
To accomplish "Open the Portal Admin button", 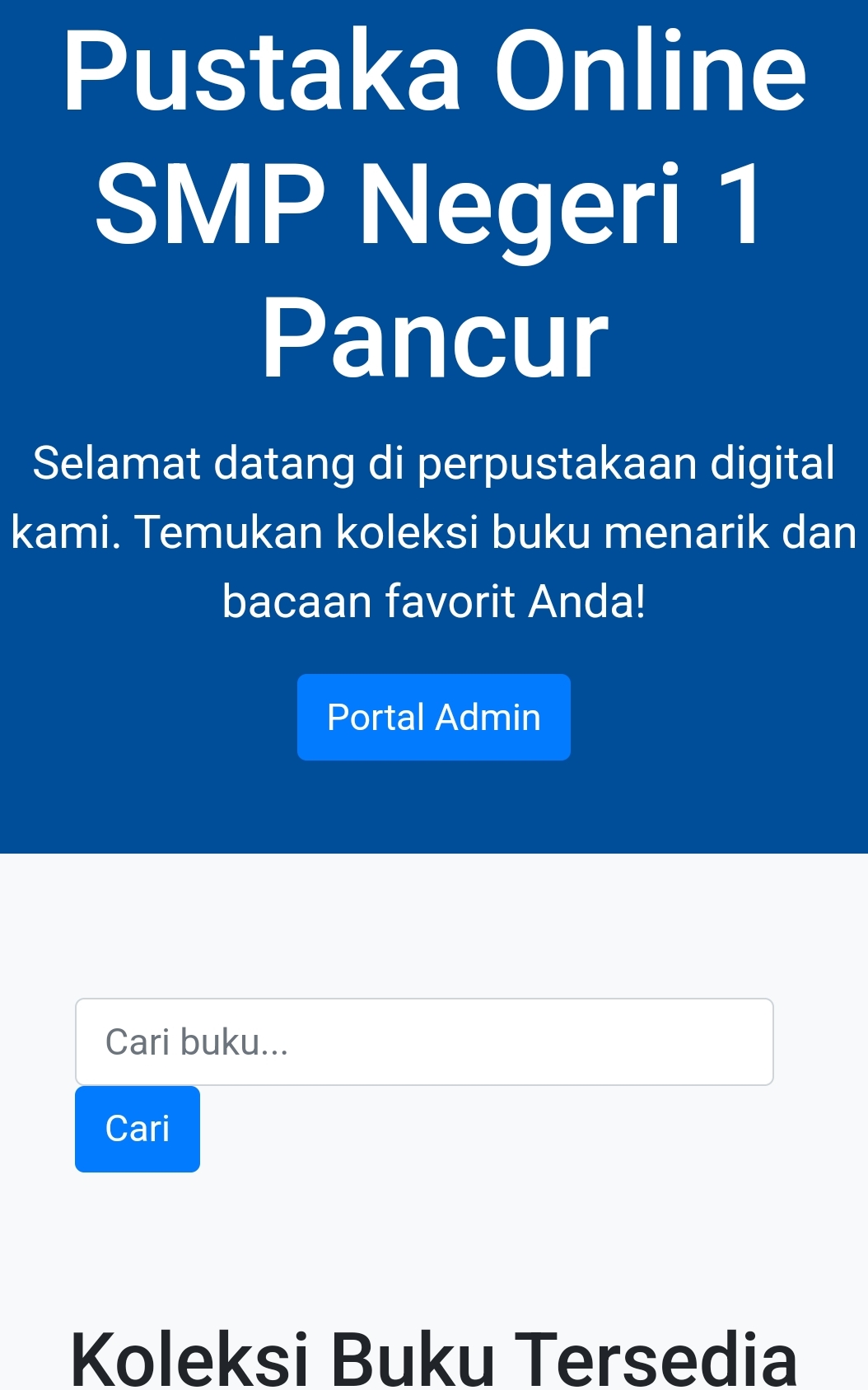I will coord(433,717).
